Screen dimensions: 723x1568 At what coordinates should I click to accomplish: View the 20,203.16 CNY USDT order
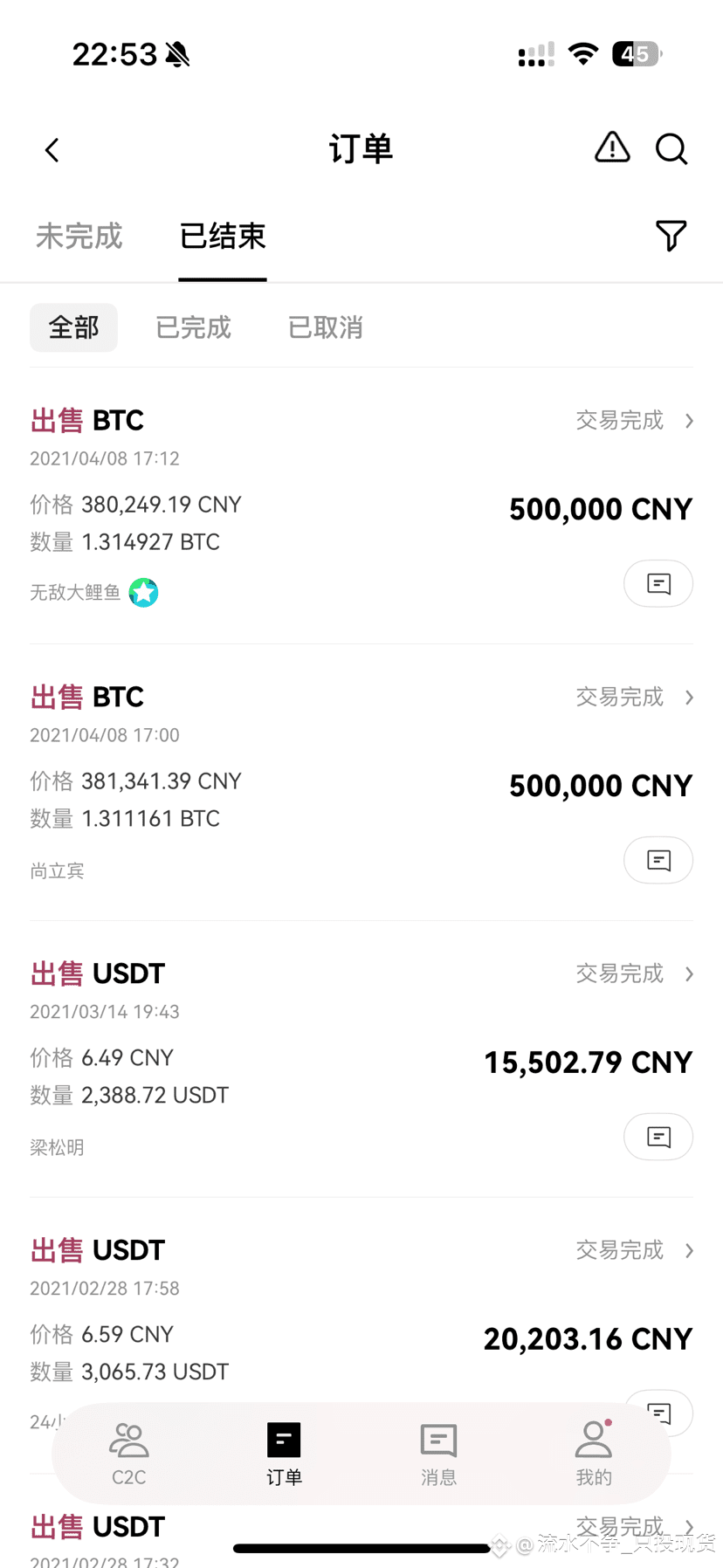pos(634,1251)
